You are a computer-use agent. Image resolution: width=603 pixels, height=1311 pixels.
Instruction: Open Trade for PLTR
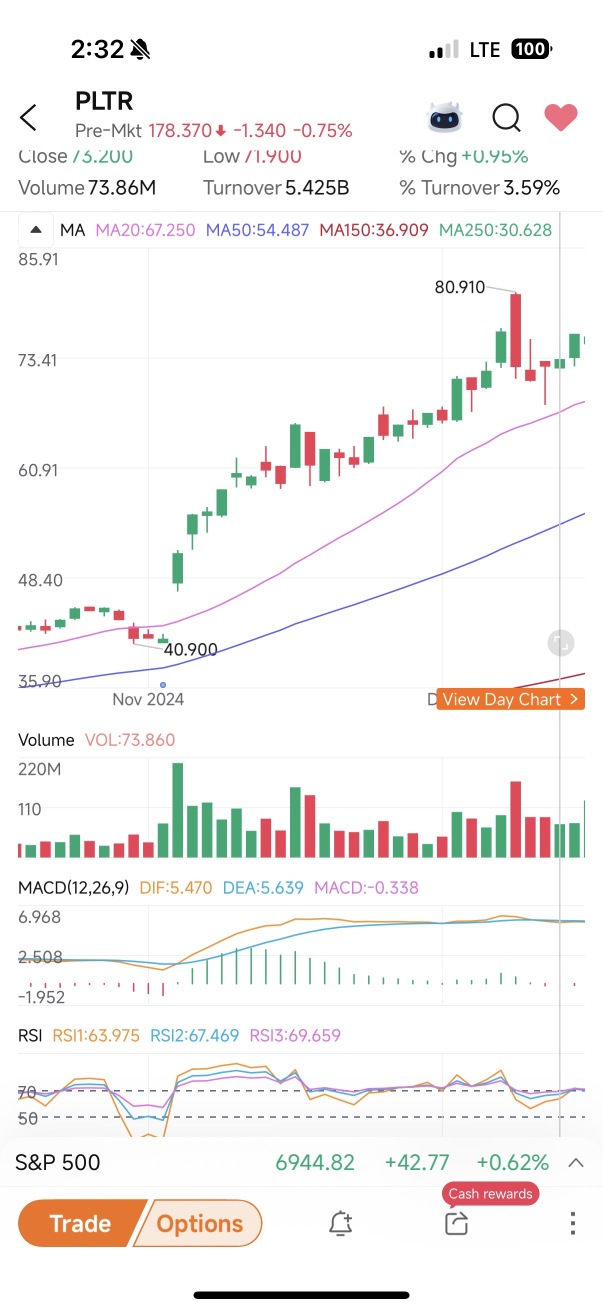click(80, 1224)
